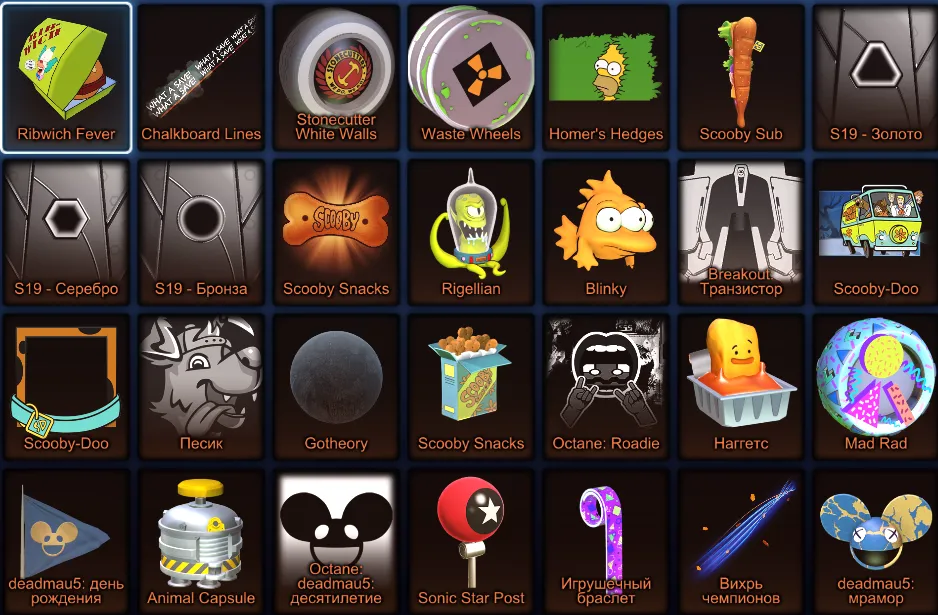Image resolution: width=938 pixels, height=615 pixels.
Task: Open the Chalkboard Lines item
Action: click(201, 77)
